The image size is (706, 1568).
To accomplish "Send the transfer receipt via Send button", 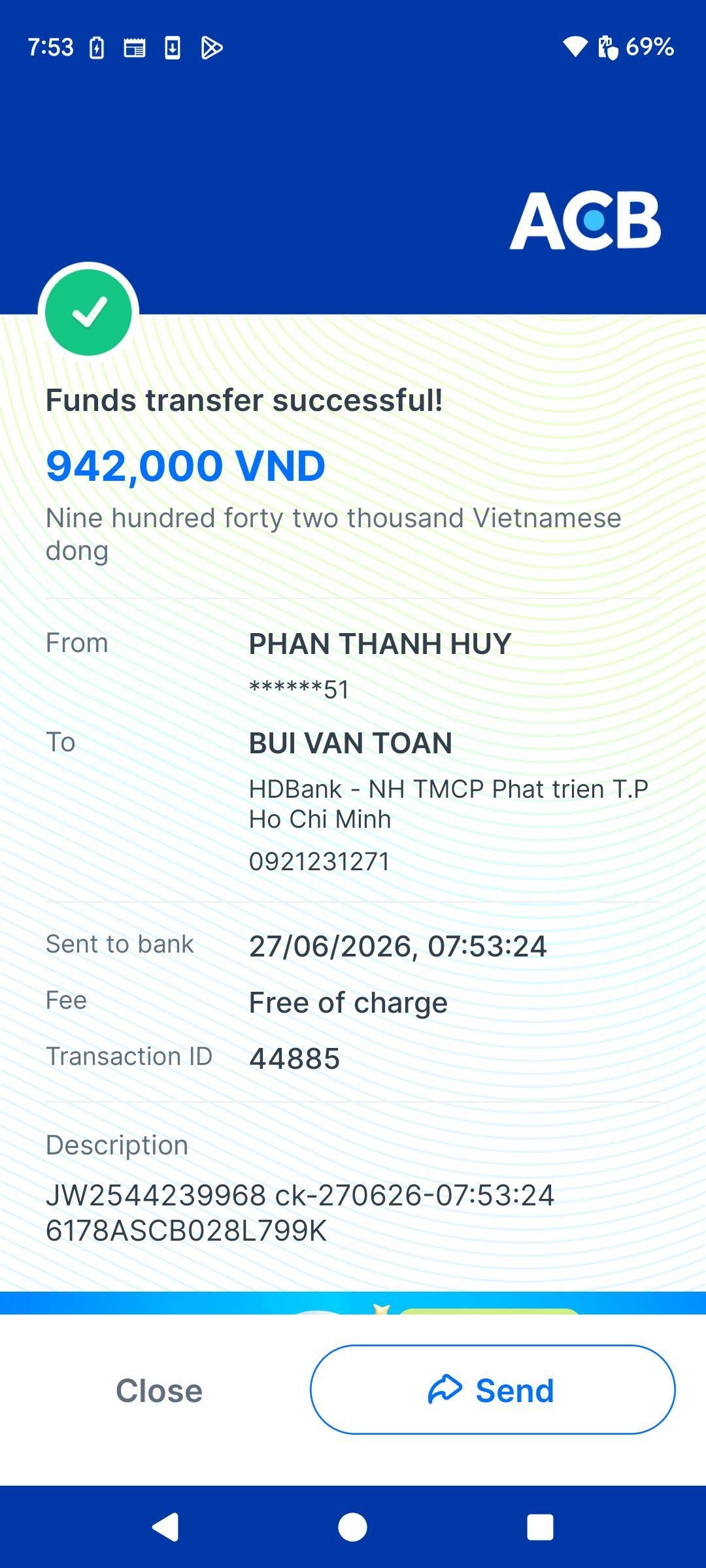I will (x=492, y=1390).
